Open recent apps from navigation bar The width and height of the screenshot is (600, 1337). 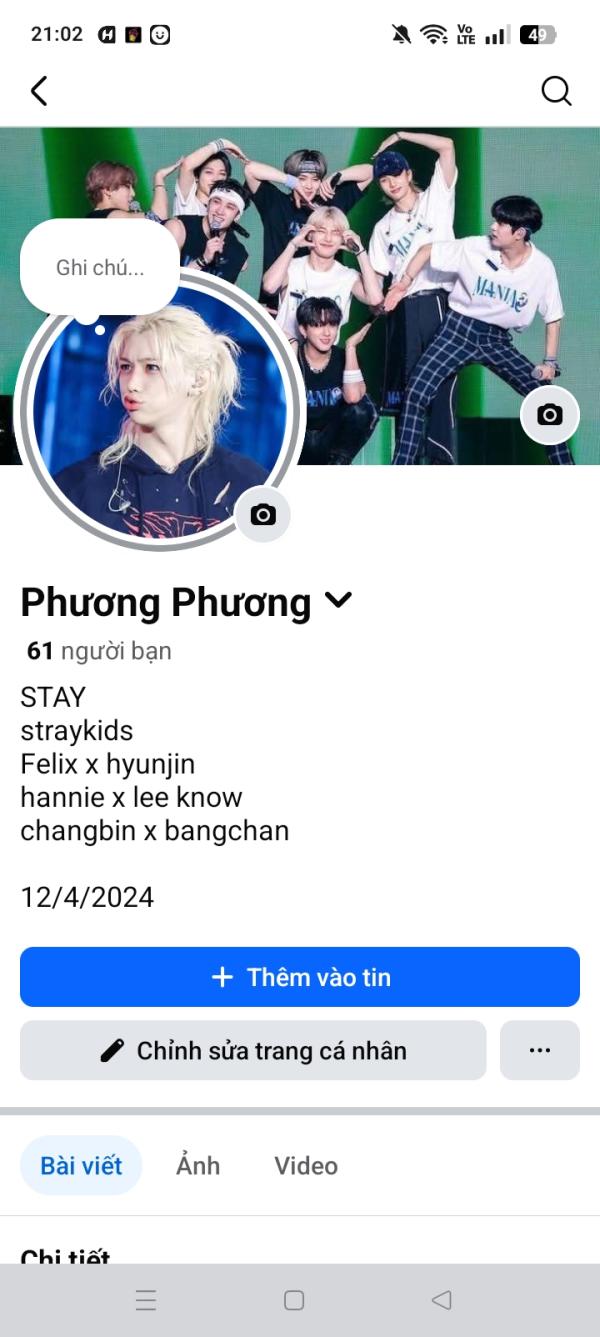pos(146,1300)
